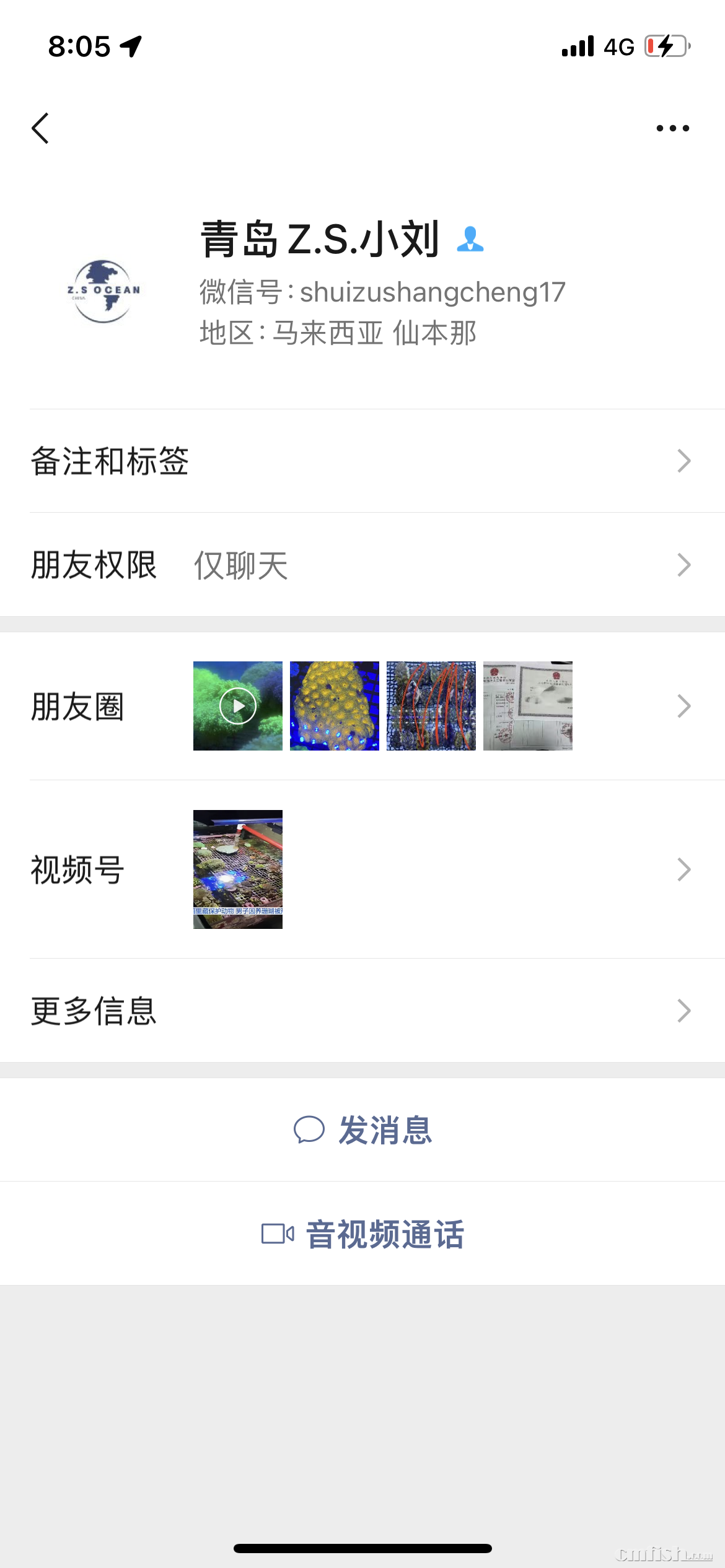Image resolution: width=725 pixels, height=1568 pixels.
Task: Go back using the top-left arrow
Action: tap(40, 128)
